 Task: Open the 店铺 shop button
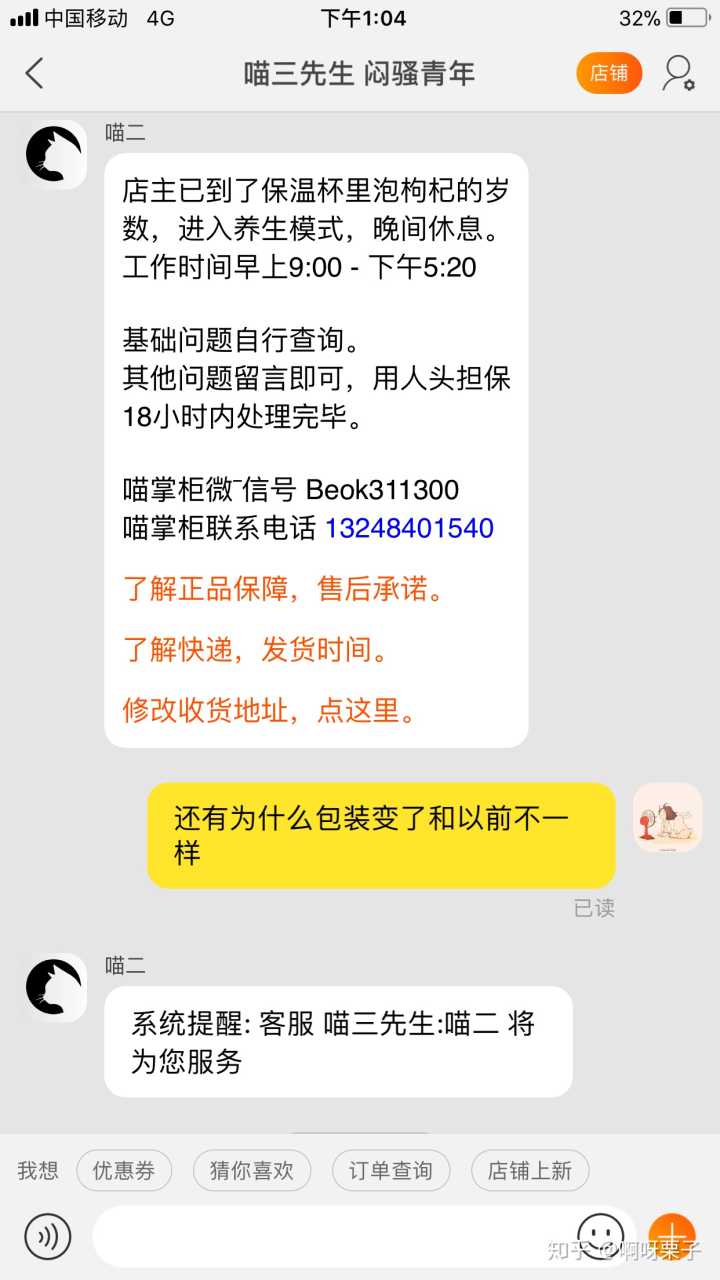coord(609,73)
